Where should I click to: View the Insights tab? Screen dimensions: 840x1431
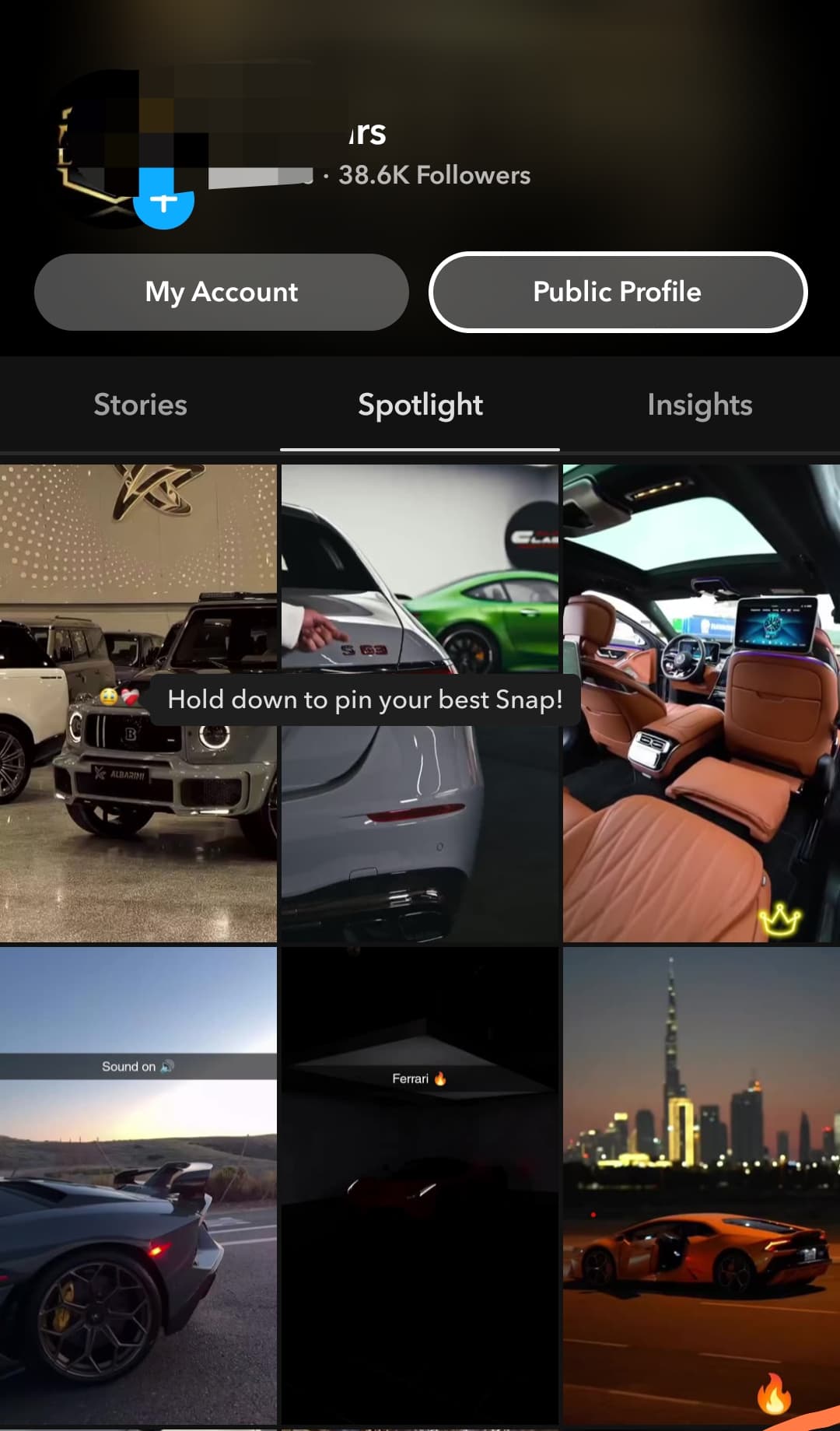click(700, 405)
